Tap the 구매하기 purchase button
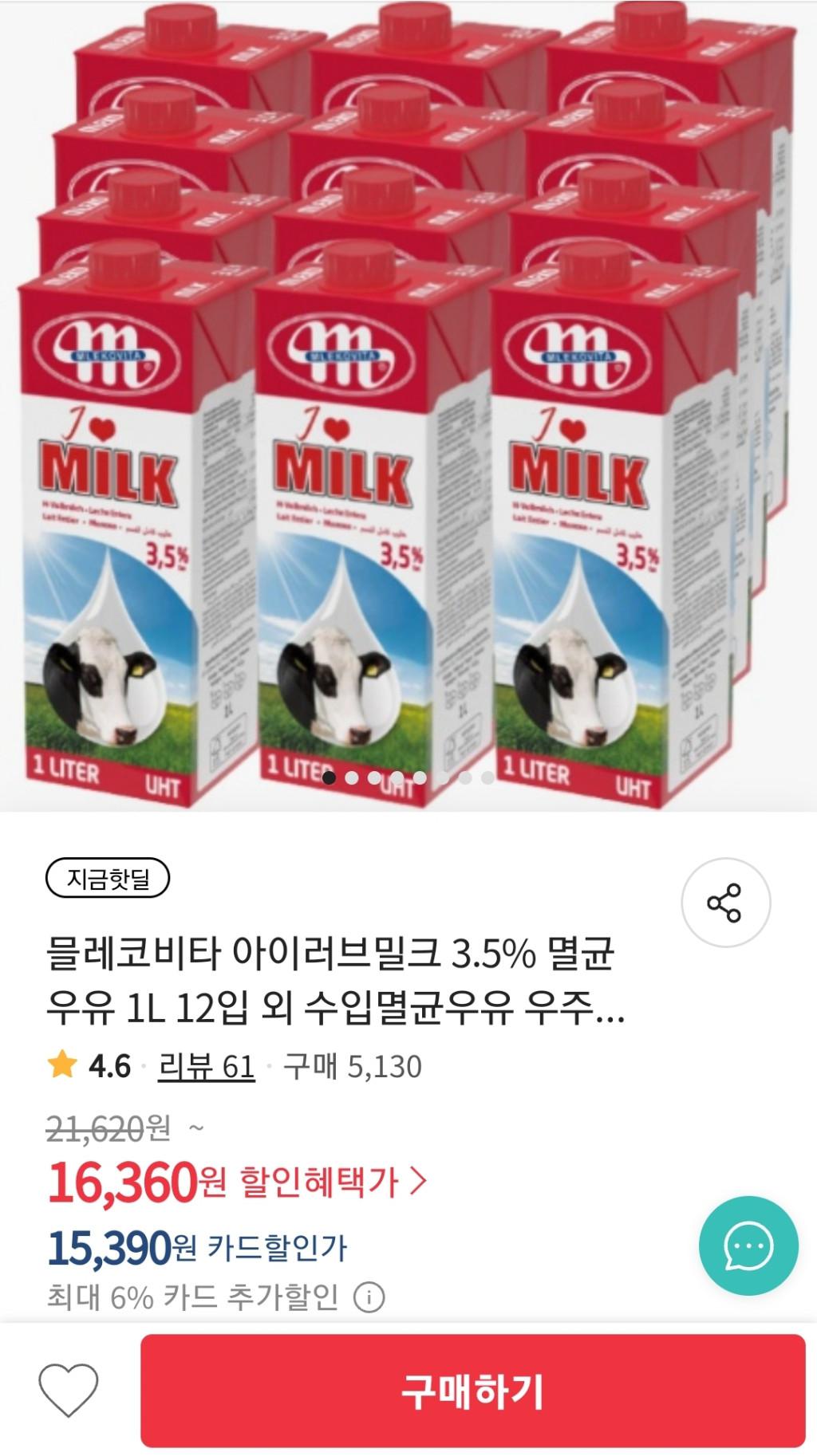Viewport: 817px width, 1456px height. coord(472,1391)
